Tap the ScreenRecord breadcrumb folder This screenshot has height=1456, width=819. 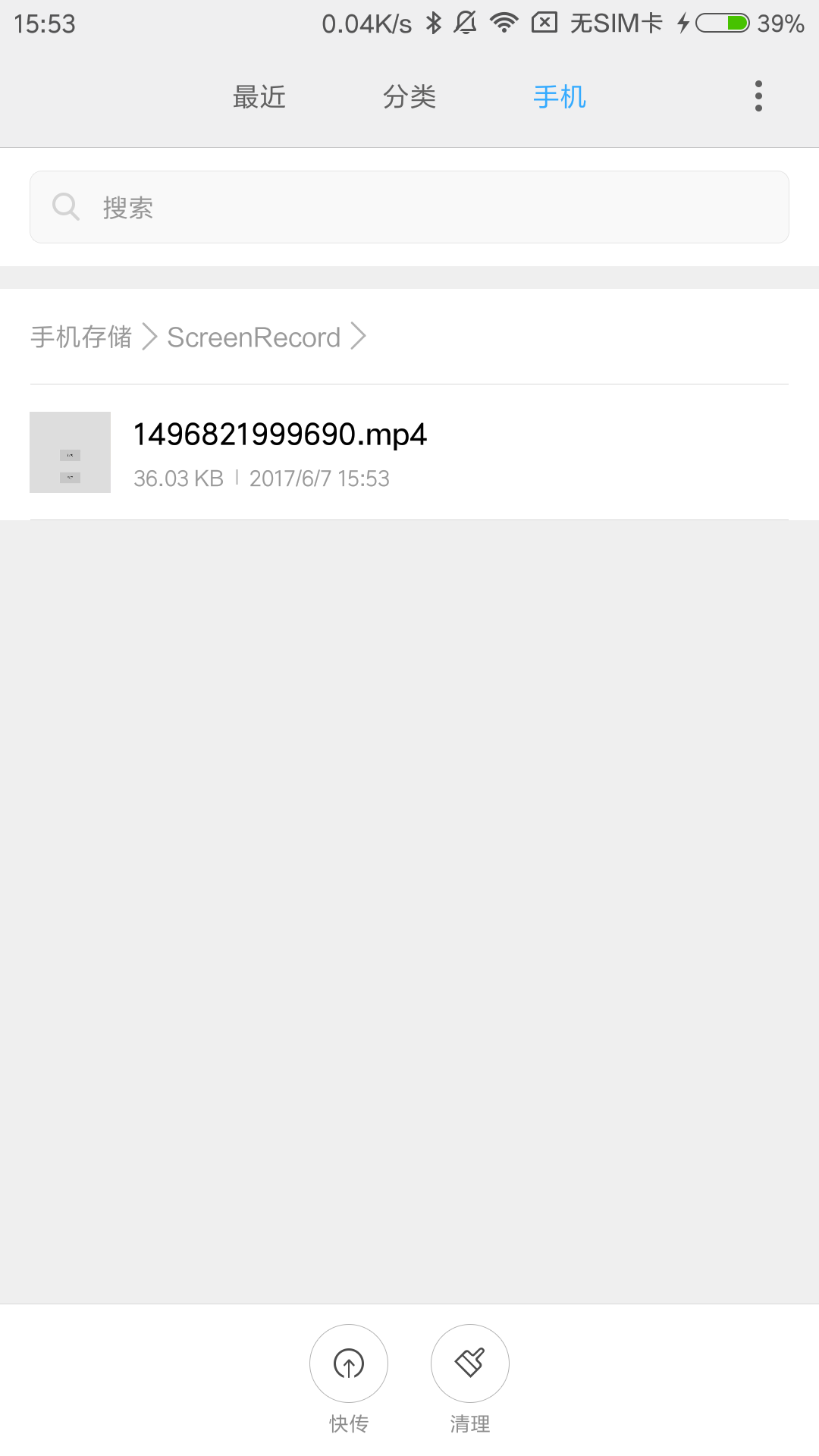point(253,337)
